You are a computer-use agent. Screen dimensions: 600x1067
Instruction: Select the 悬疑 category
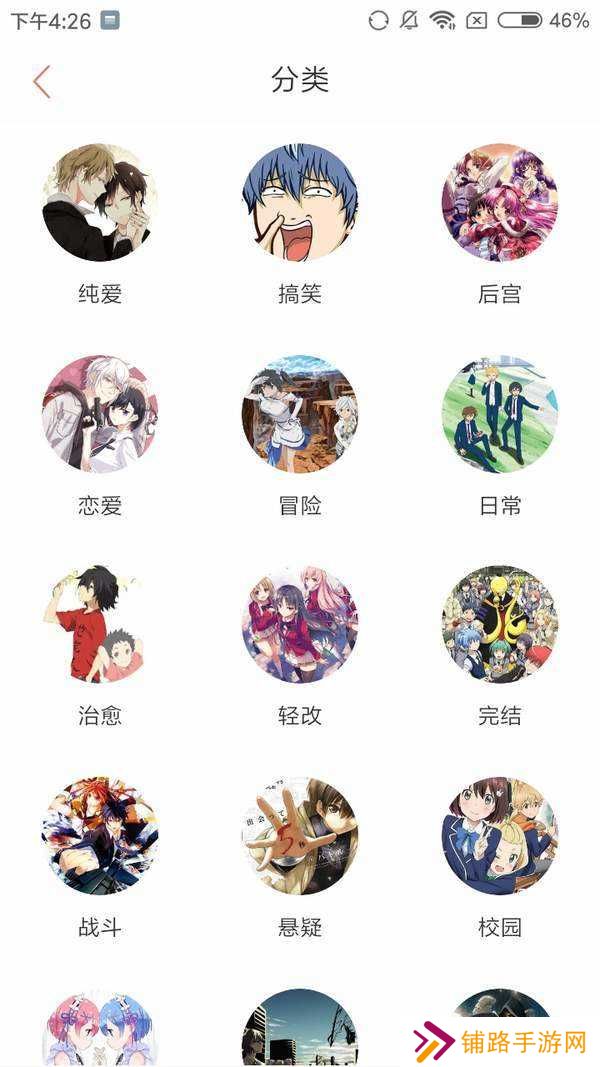click(300, 836)
